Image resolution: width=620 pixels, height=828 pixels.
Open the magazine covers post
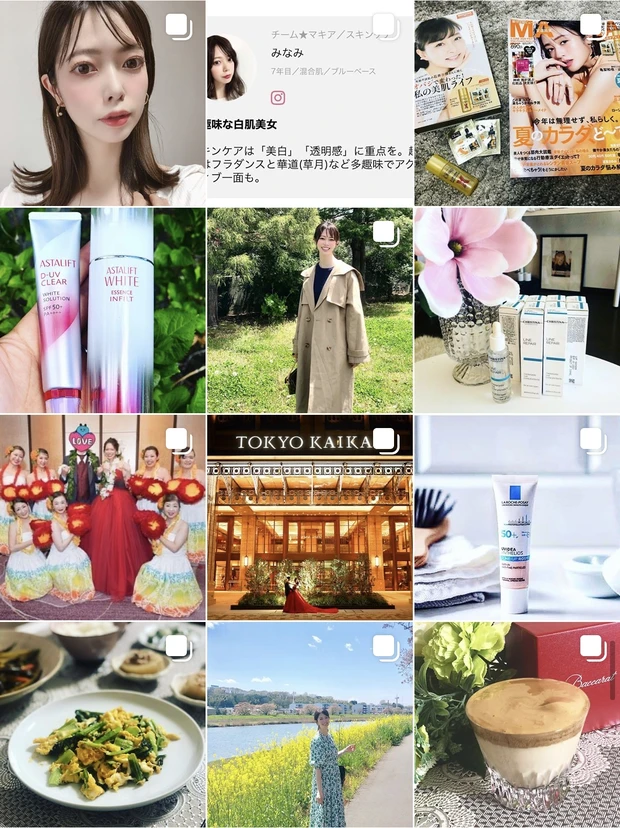click(517, 102)
